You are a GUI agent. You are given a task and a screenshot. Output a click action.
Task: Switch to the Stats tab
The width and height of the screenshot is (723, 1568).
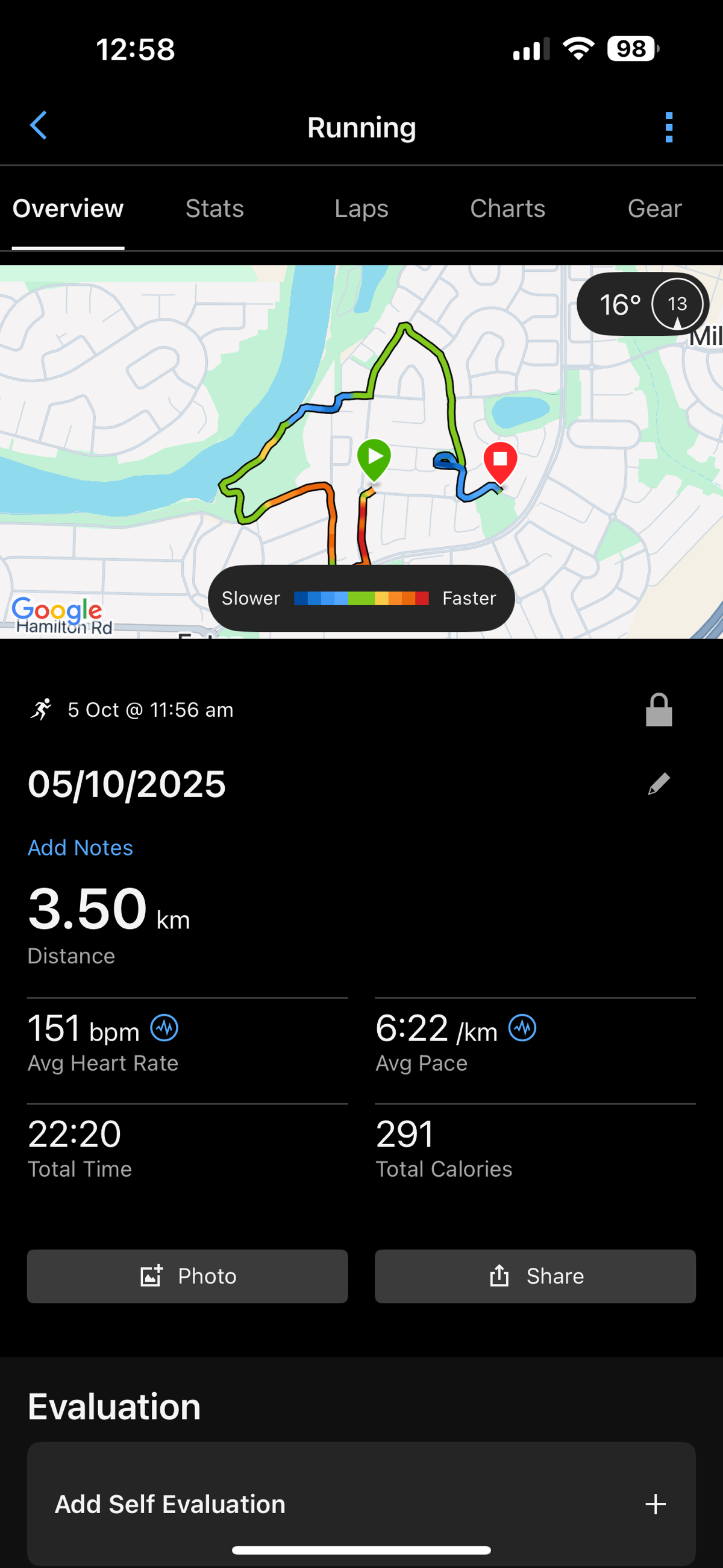214,209
